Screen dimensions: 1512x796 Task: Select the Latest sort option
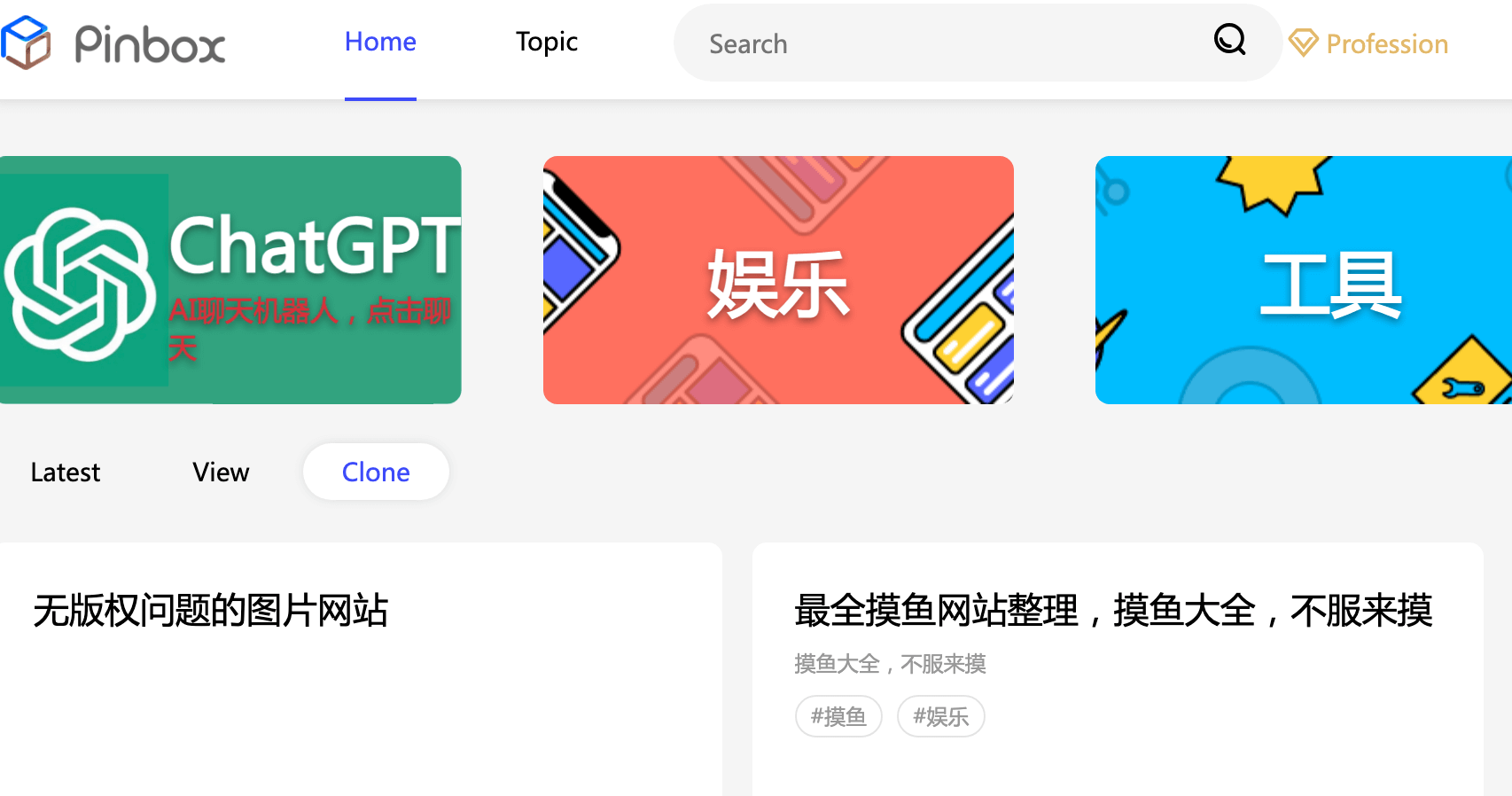[x=66, y=472]
